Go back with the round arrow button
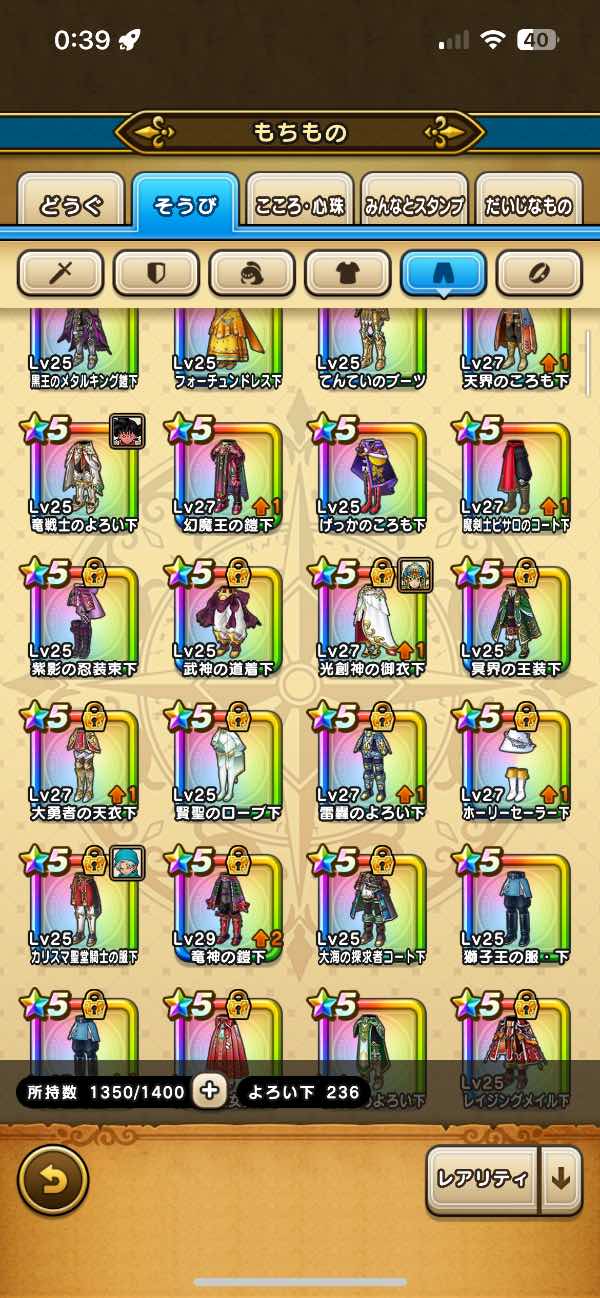The width and height of the screenshot is (600, 1298). [x=53, y=1180]
